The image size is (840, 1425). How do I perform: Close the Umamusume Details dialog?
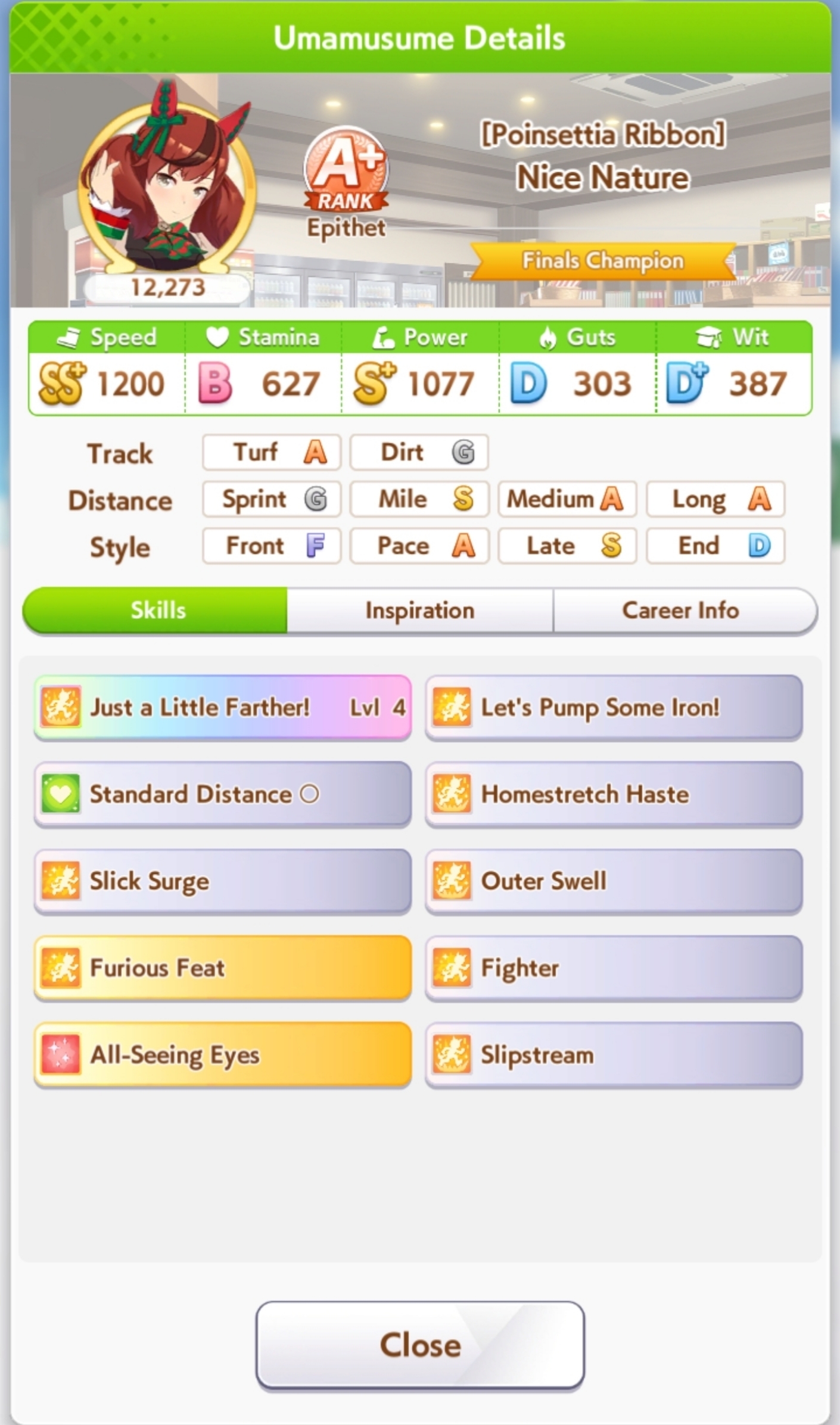point(419,1345)
